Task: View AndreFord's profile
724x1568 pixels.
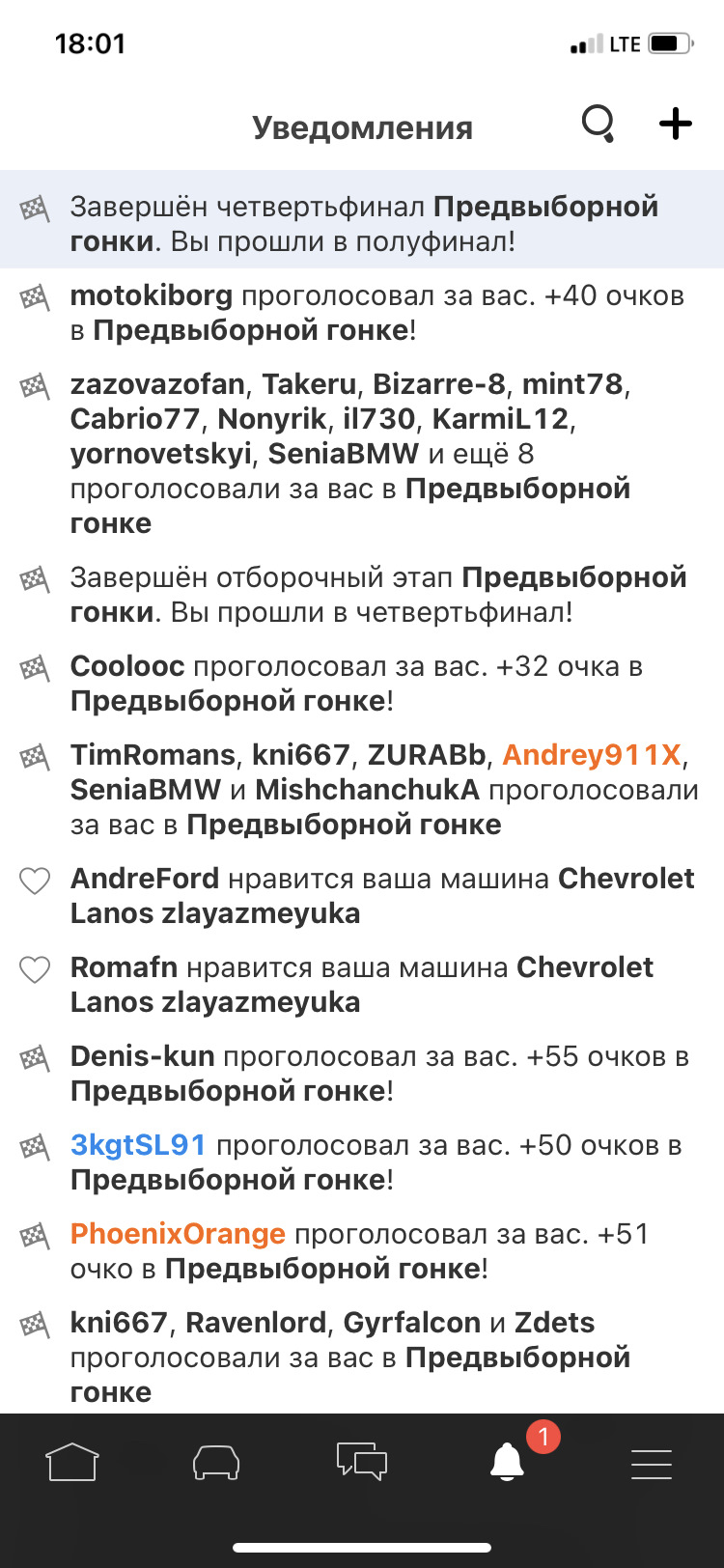Action: (x=145, y=879)
